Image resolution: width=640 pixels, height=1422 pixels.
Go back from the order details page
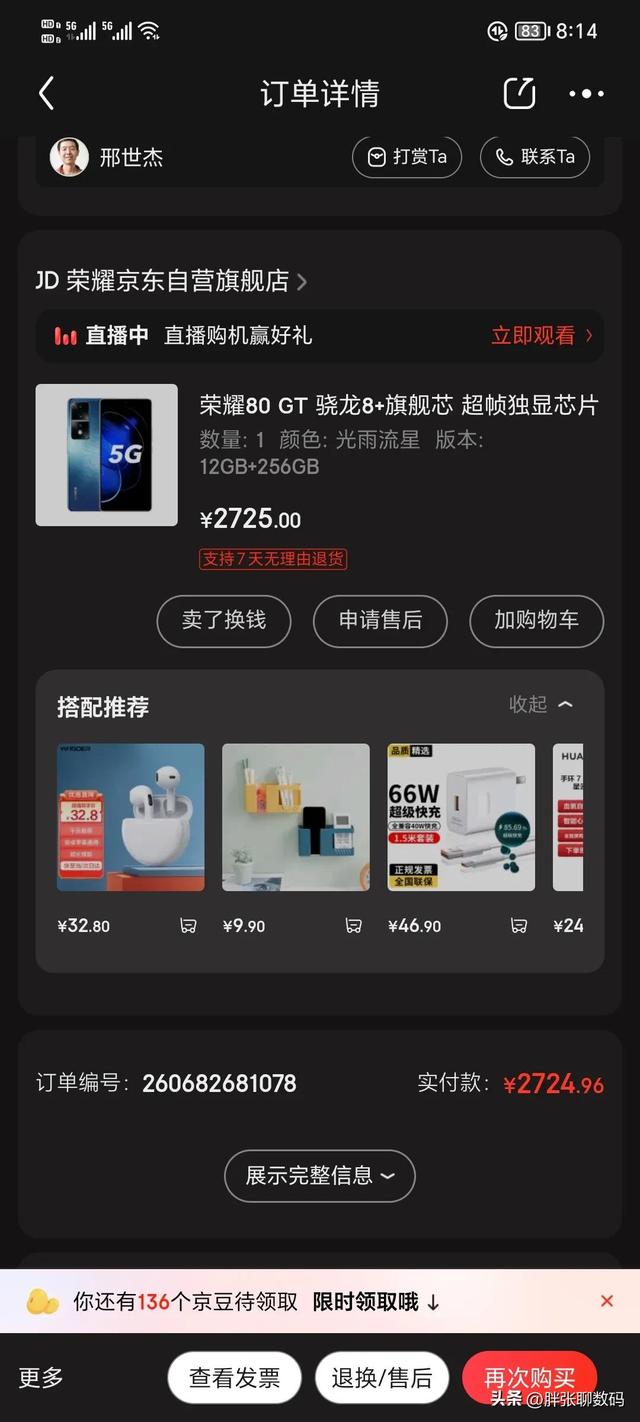click(x=46, y=94)
